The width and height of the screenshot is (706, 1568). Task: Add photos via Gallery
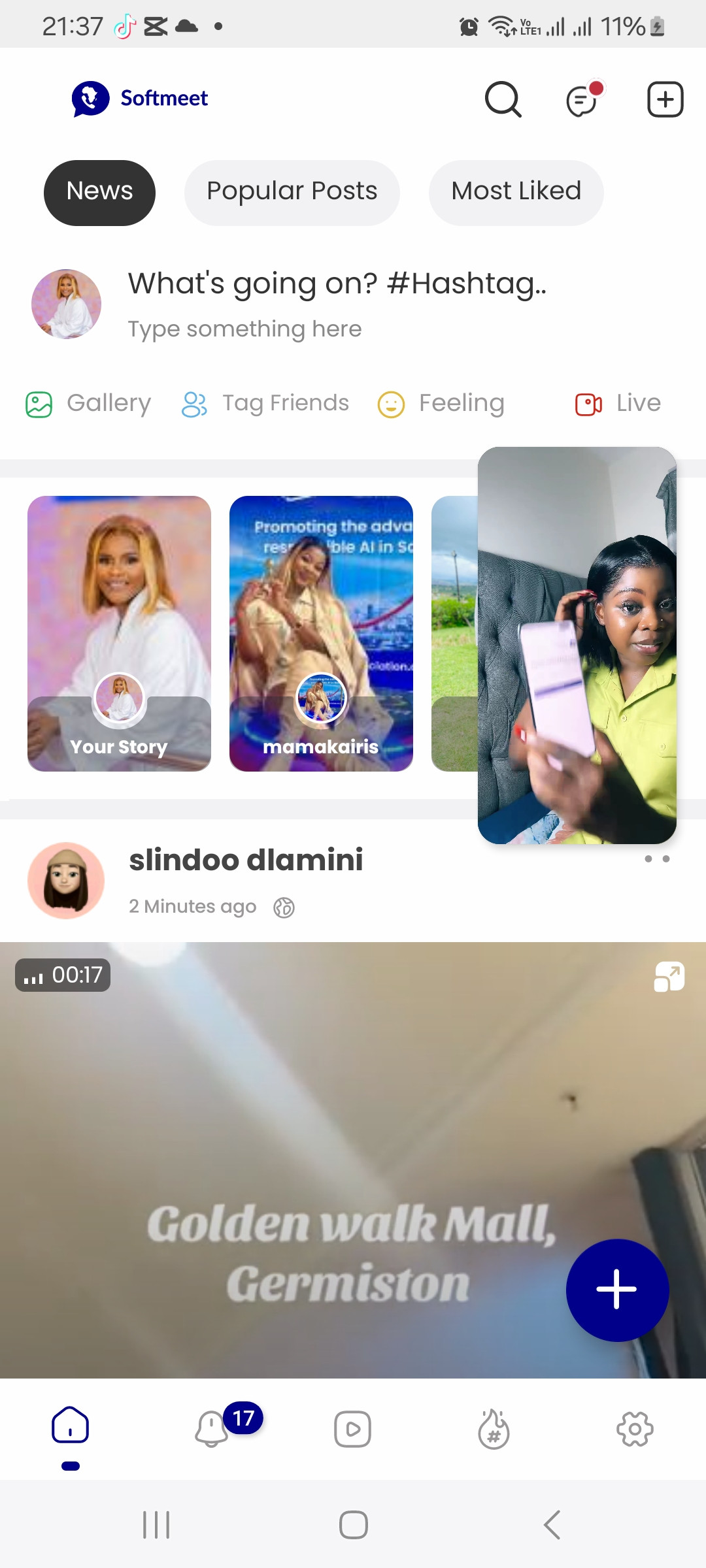[89, 403]
